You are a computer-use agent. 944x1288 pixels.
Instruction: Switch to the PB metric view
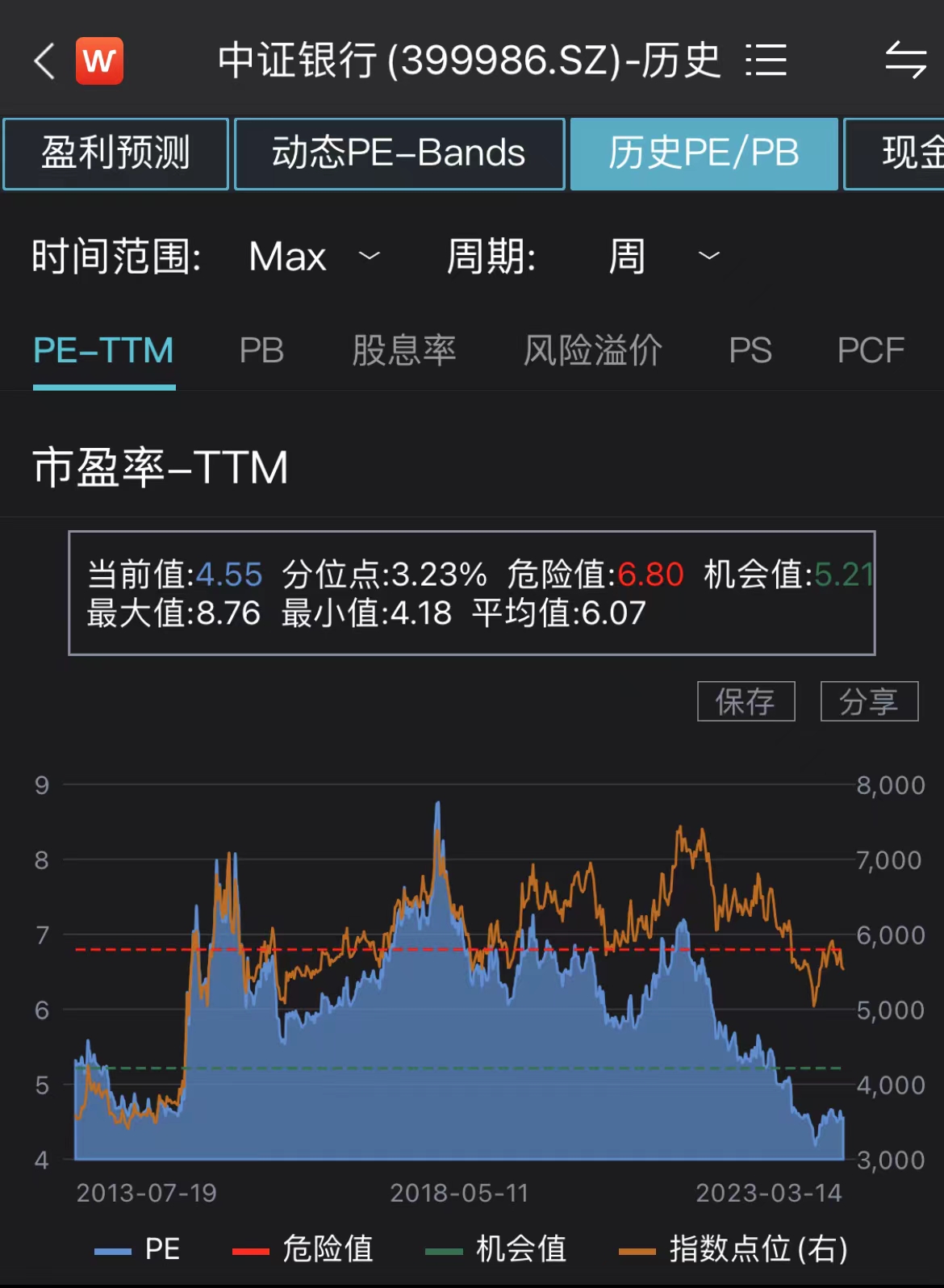[x=261, y=351]
